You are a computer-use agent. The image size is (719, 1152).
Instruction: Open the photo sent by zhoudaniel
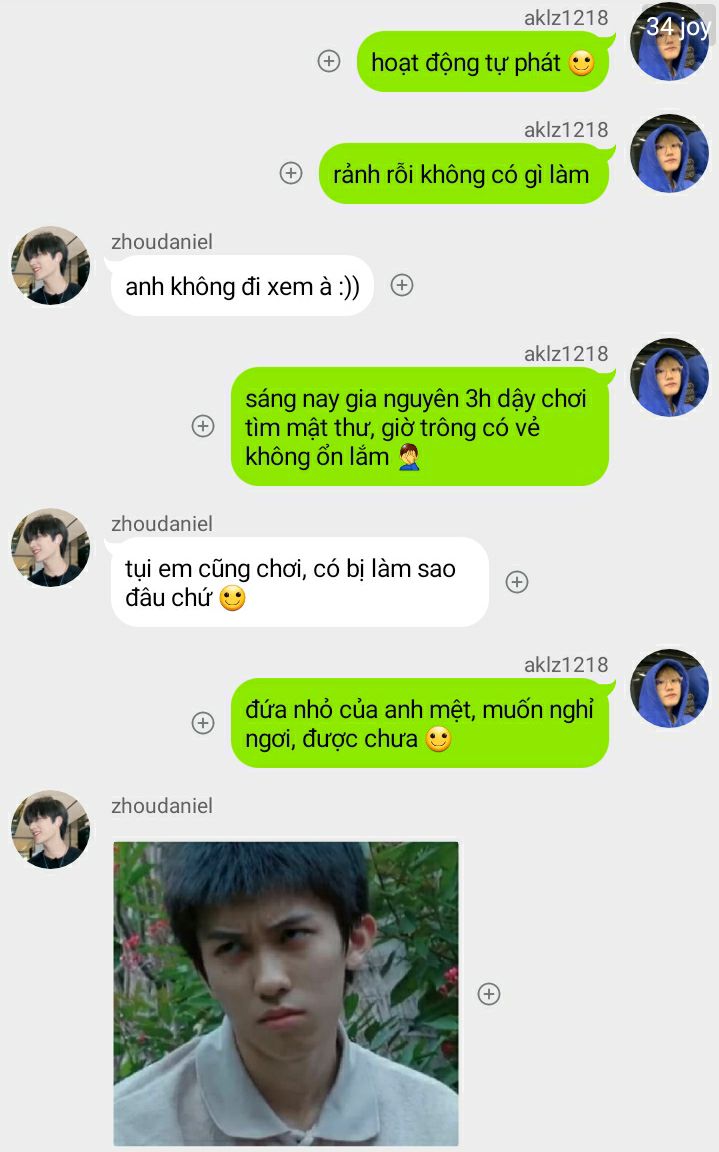tap(286, 993)
